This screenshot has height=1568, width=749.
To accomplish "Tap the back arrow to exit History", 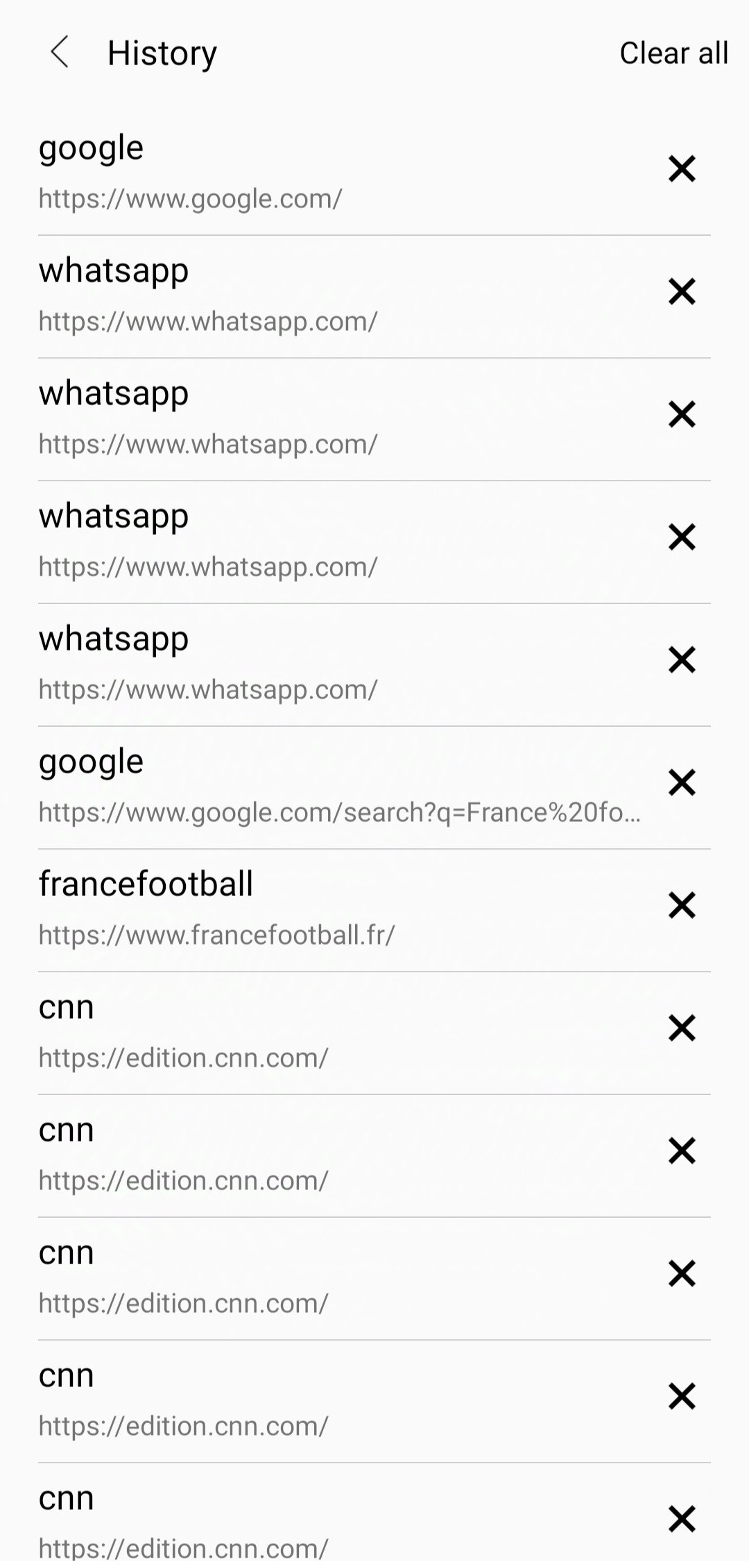I will tap(60, 52).
